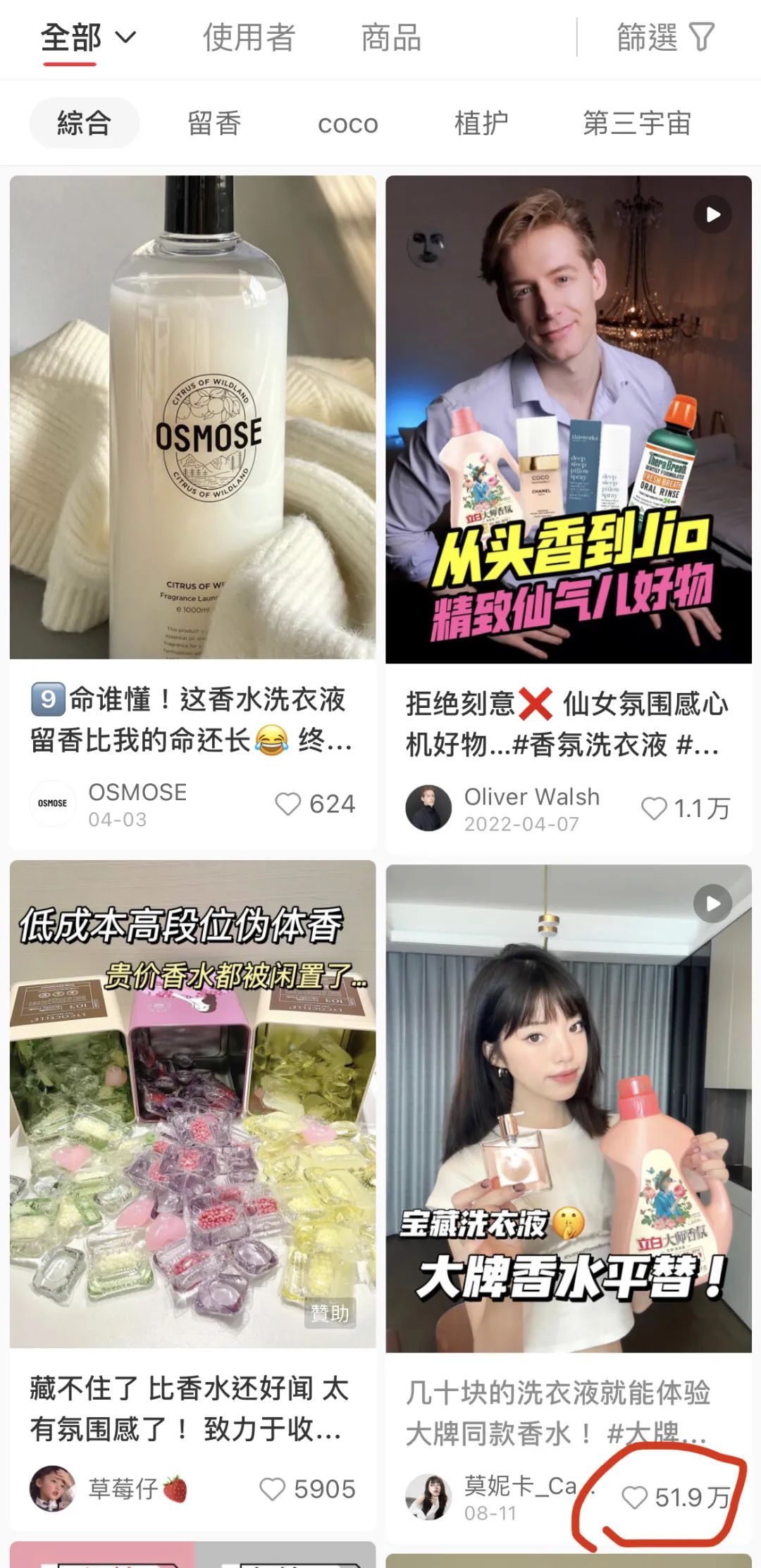Select the 綜合 chip
This screenshot has height=1568, width=761.
[x=84, y=123]
